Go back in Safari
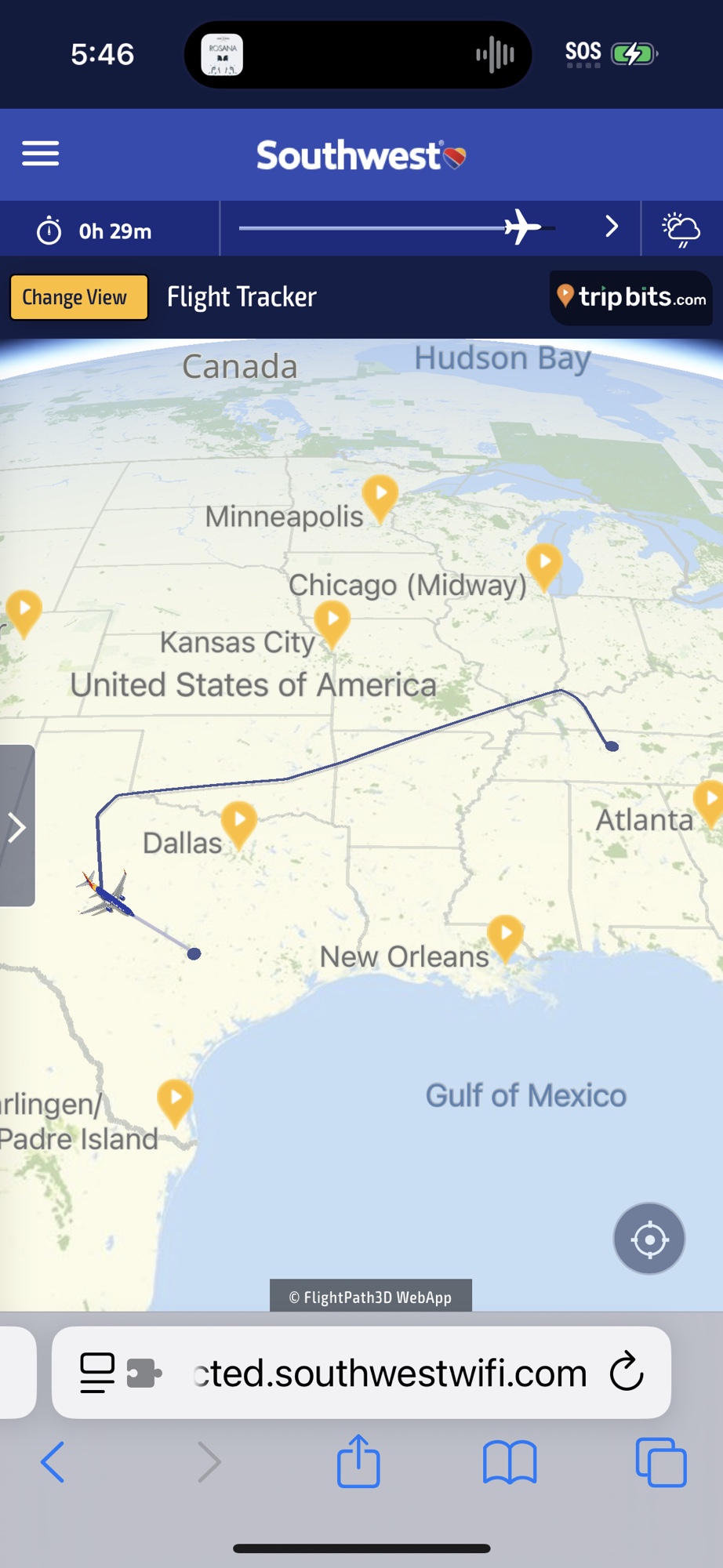 coord(53,1462)
